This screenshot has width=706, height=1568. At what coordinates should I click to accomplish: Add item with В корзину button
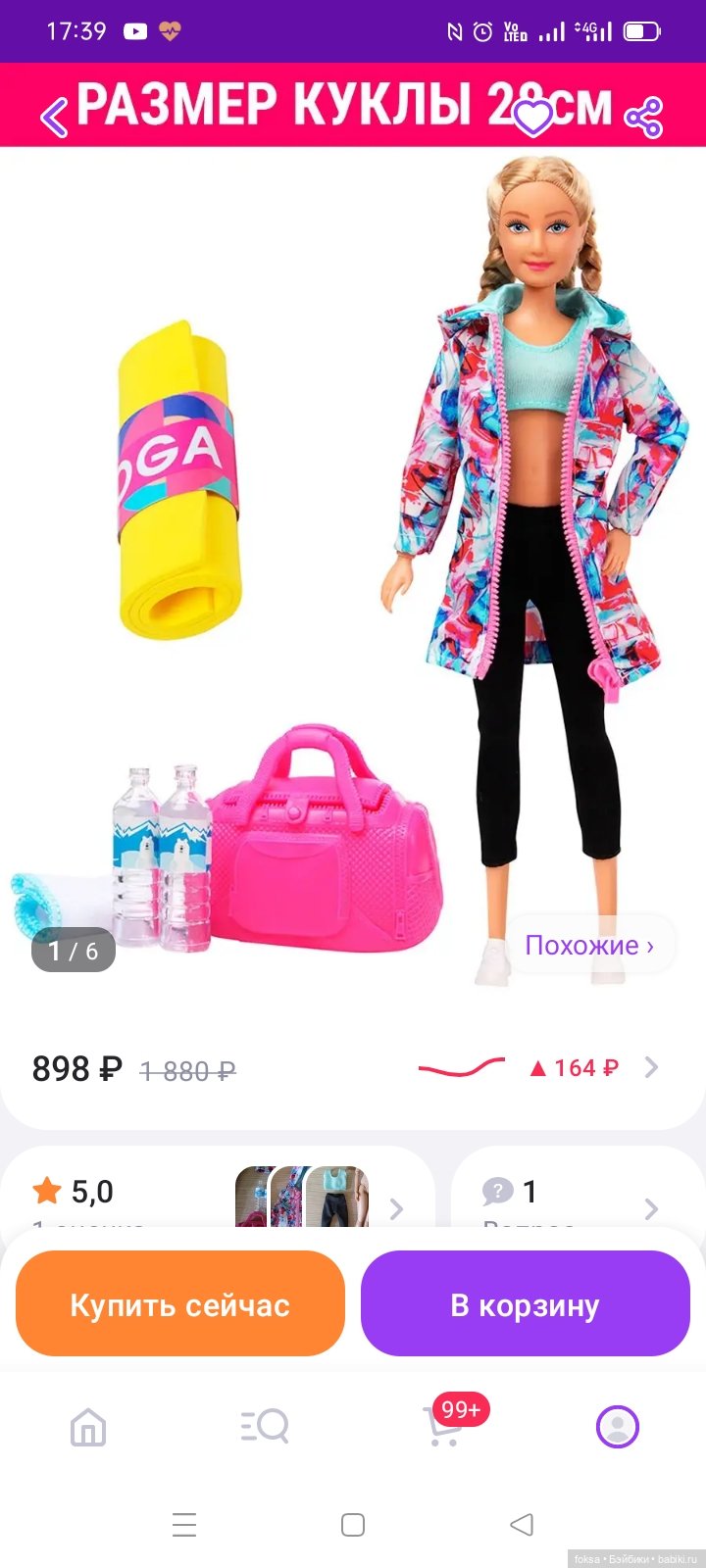526,1304
